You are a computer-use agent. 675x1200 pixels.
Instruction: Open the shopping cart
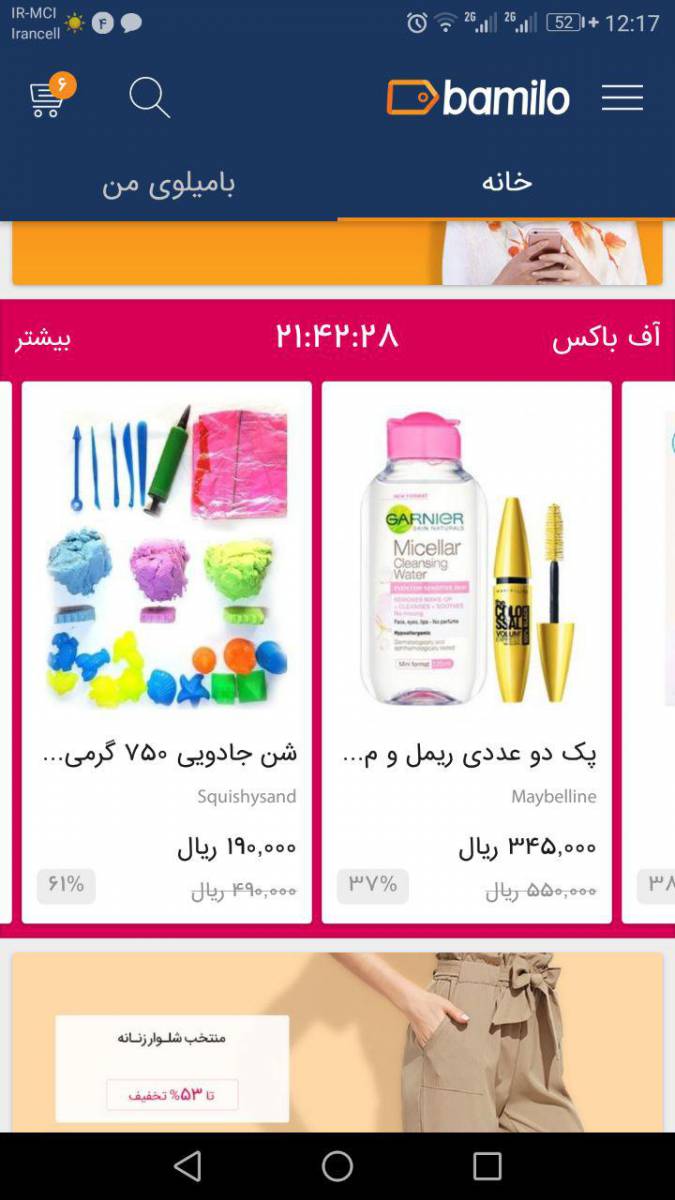[x=48, y=98]
